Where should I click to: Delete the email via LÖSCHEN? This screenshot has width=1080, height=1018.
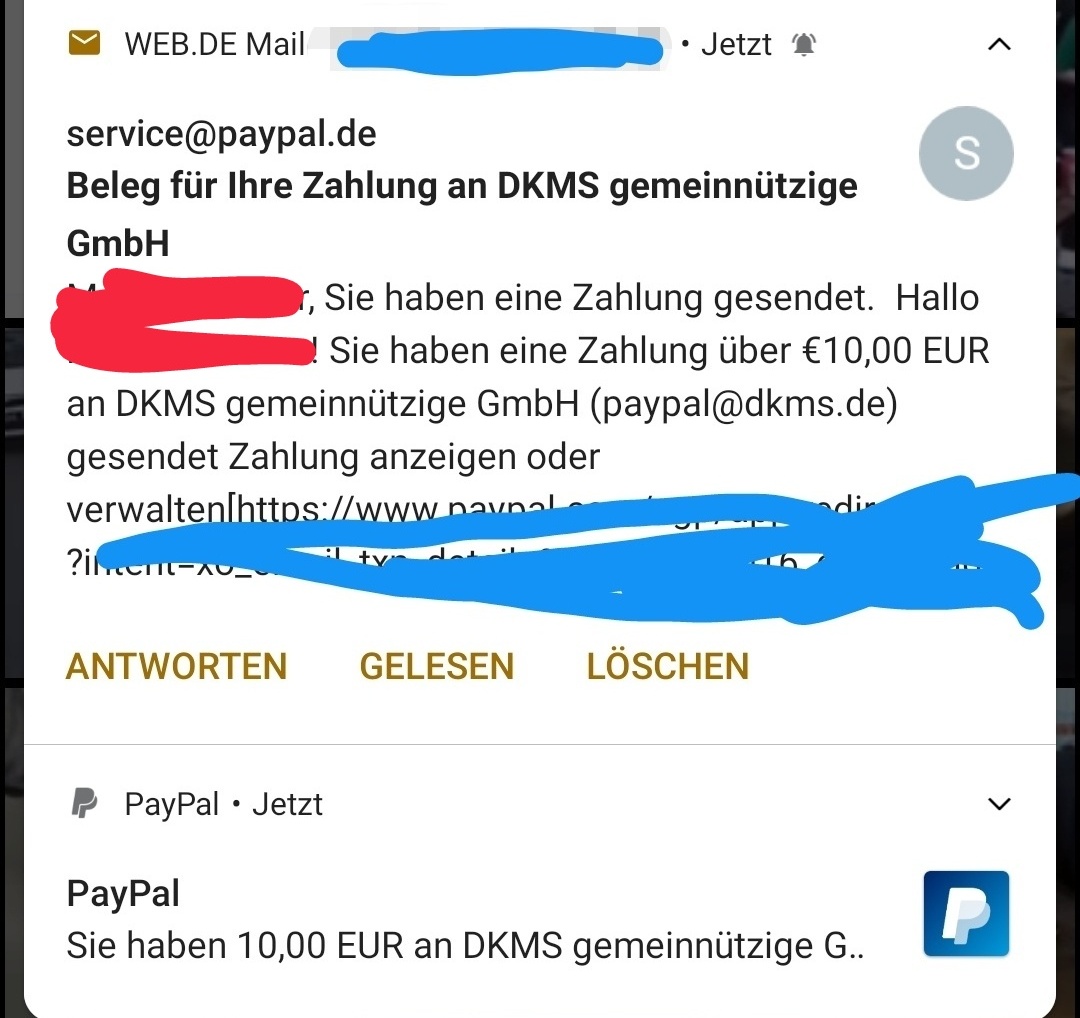[x=667, y=666]
